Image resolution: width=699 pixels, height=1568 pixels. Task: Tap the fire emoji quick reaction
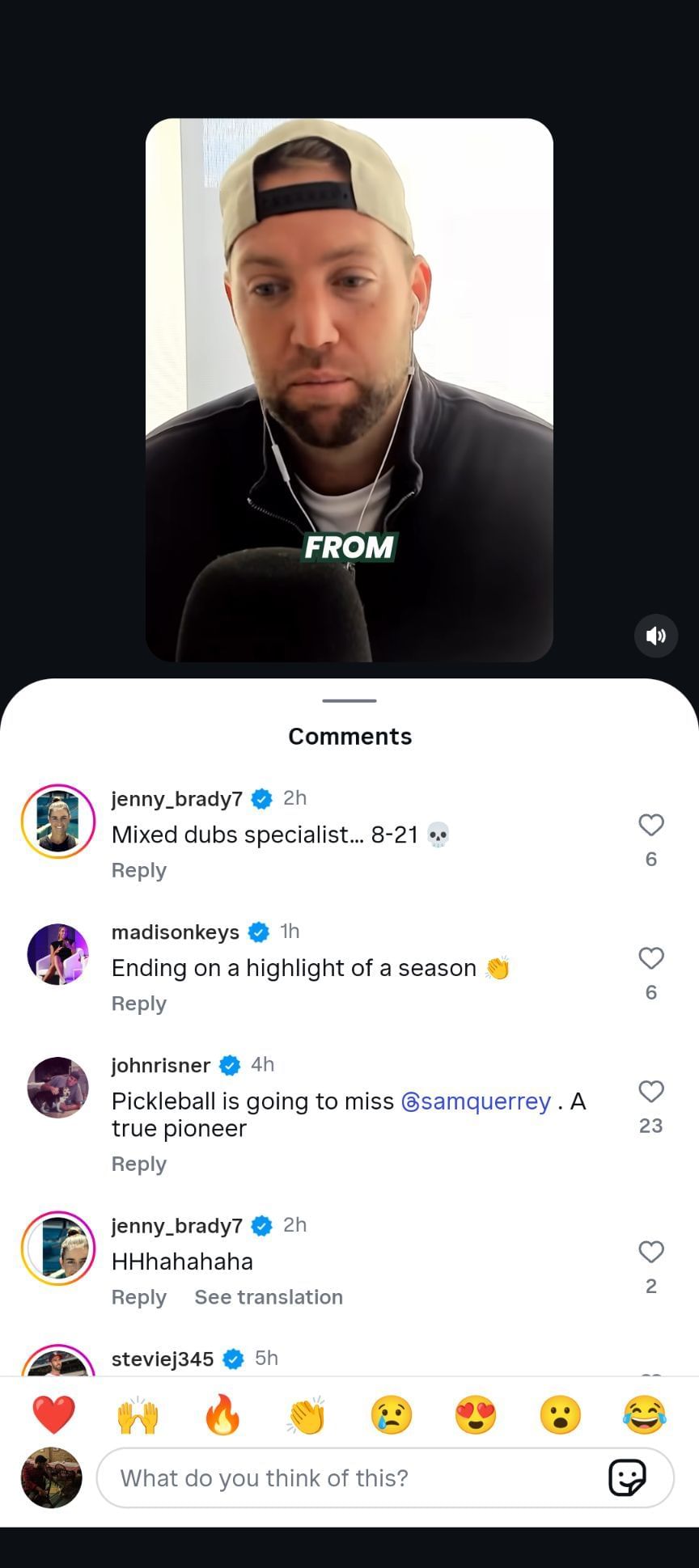point(223,1415)
